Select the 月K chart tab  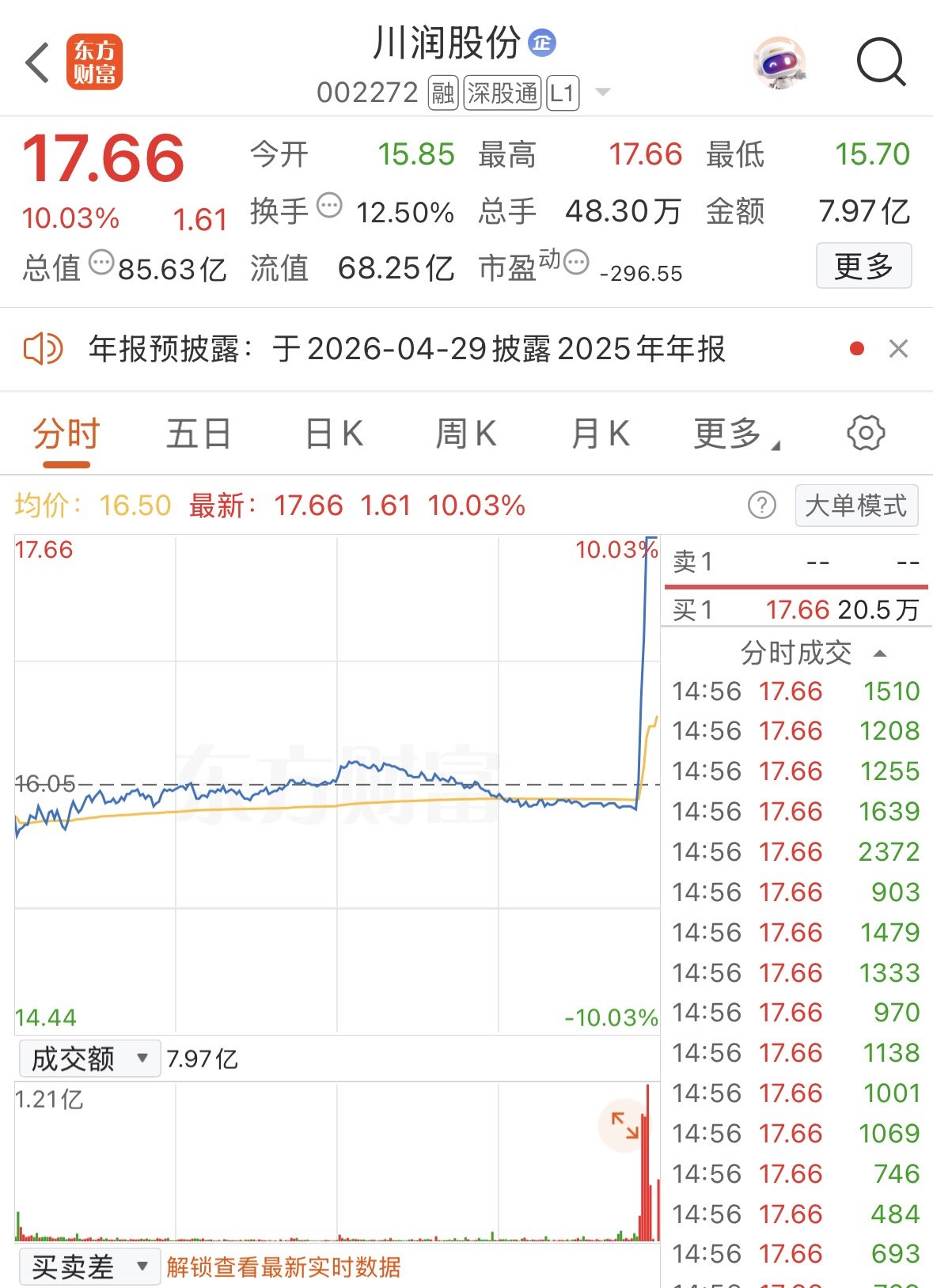pos(600,434)
